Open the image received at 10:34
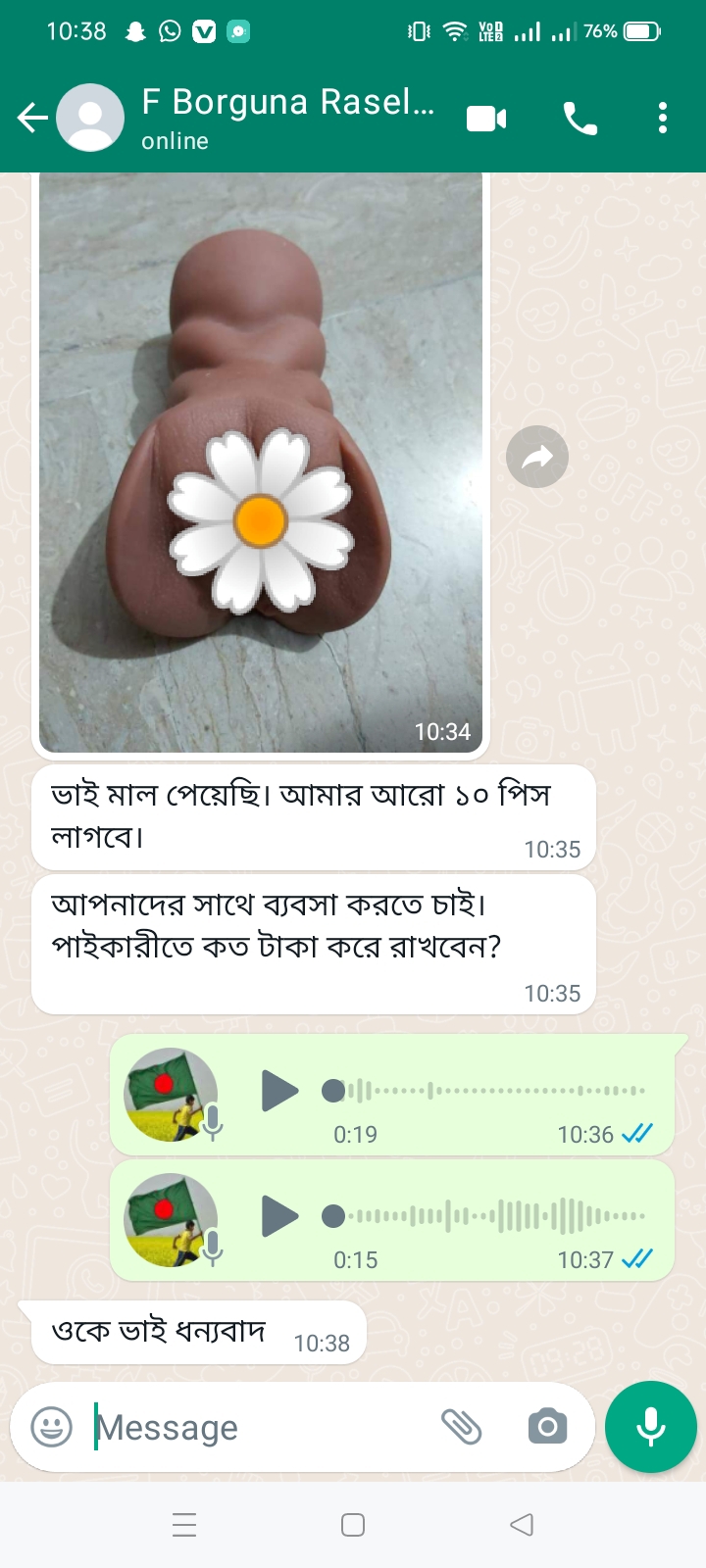The image size is (706, 1568). point(261,461)
